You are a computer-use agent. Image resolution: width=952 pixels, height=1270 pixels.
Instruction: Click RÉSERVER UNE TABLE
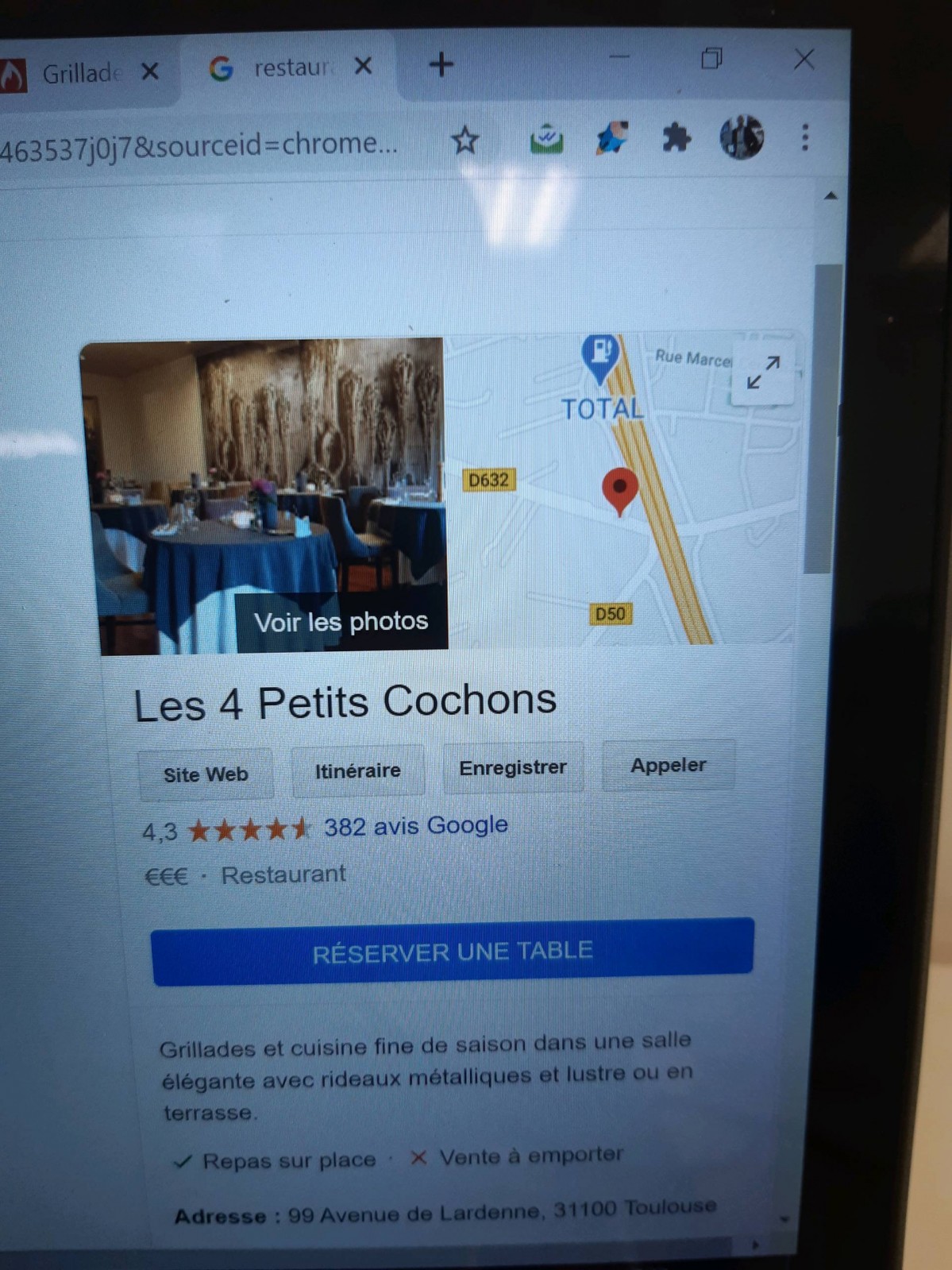[453, 951]
